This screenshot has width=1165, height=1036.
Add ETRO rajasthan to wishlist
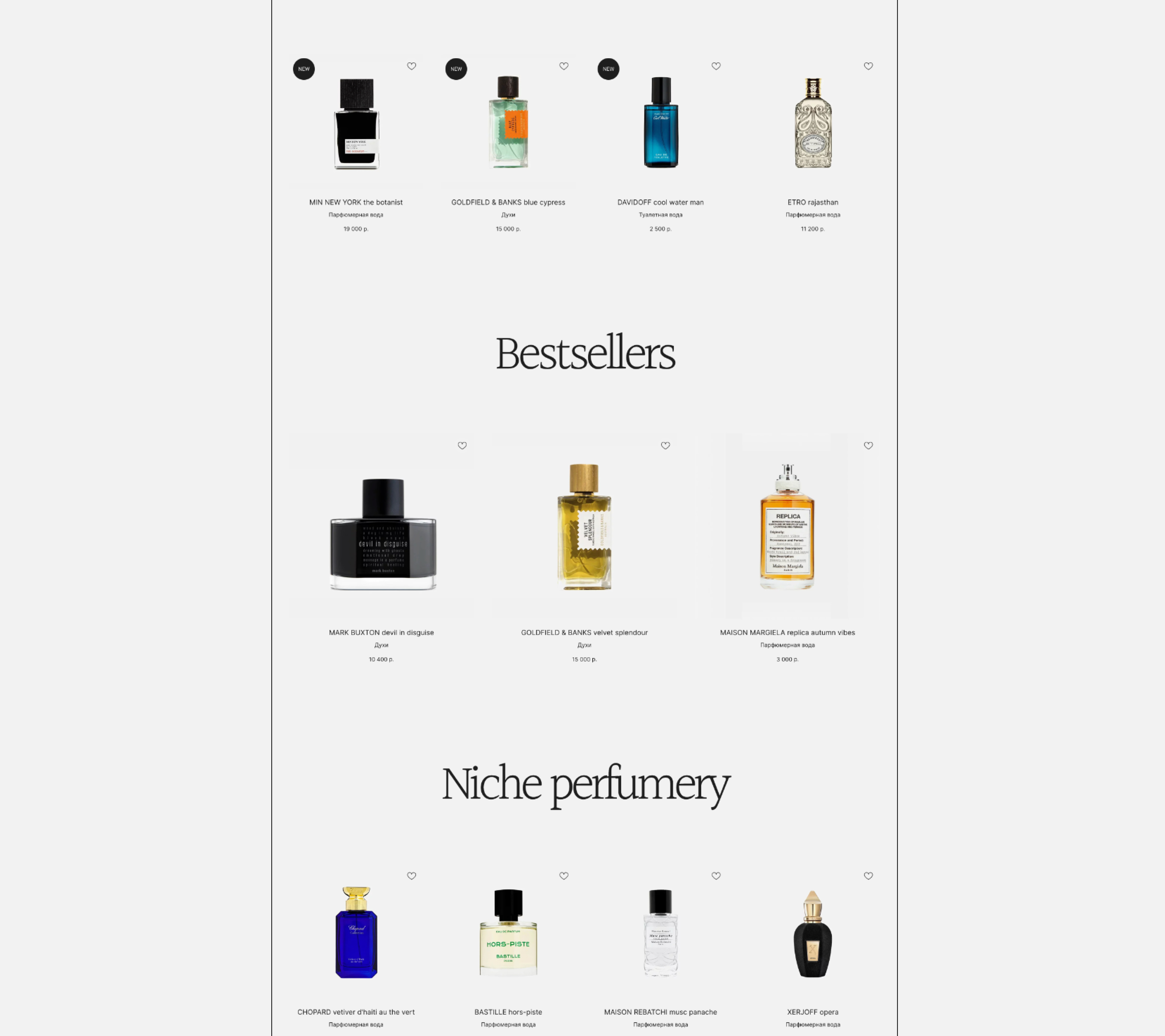click(868, 66)
